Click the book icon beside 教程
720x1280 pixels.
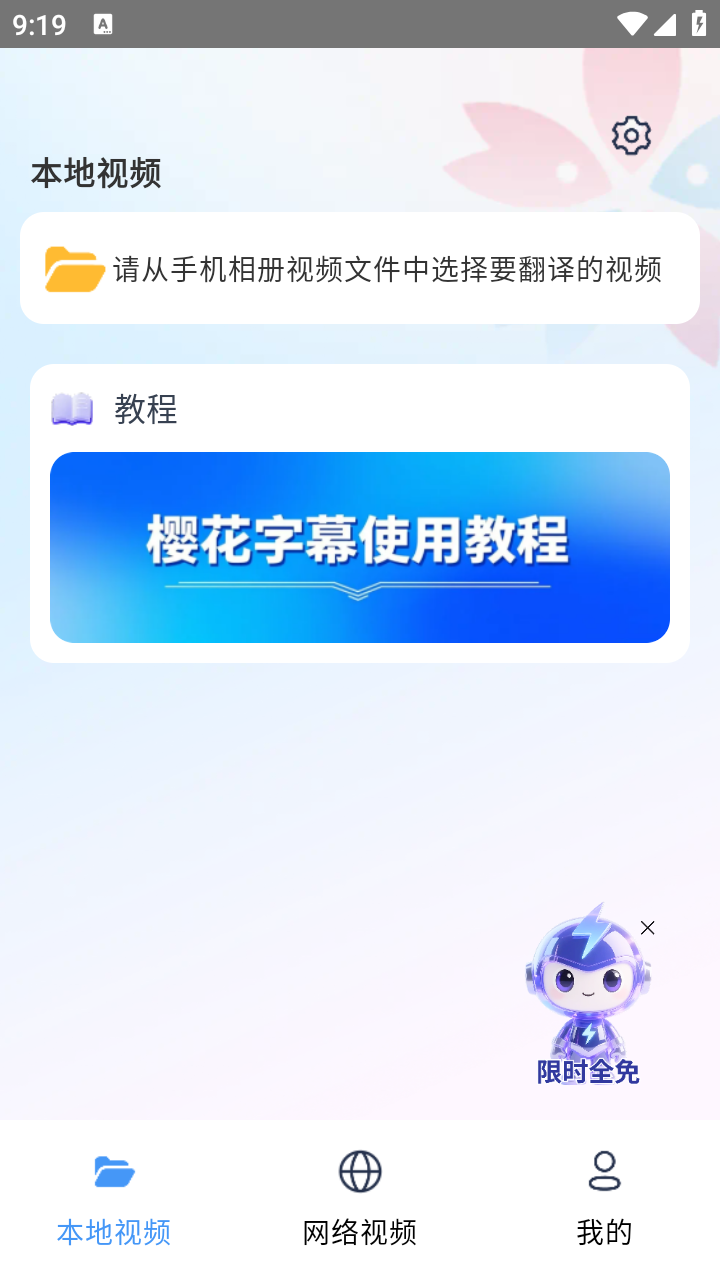coord(72,410)
